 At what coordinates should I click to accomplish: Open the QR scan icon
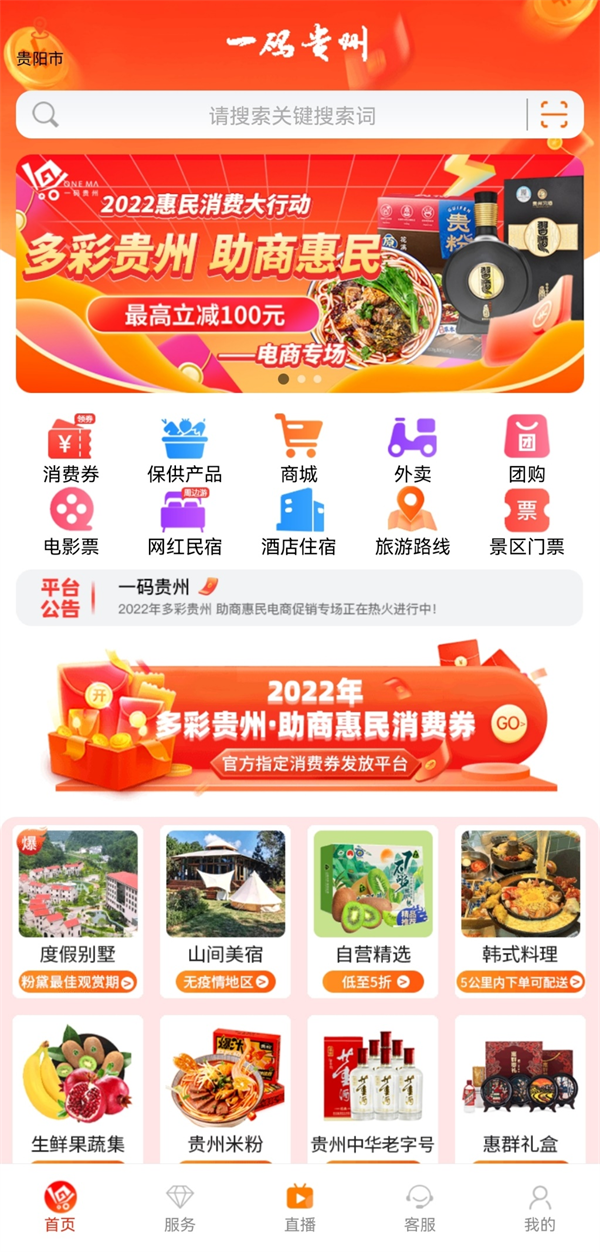(554, 115)
